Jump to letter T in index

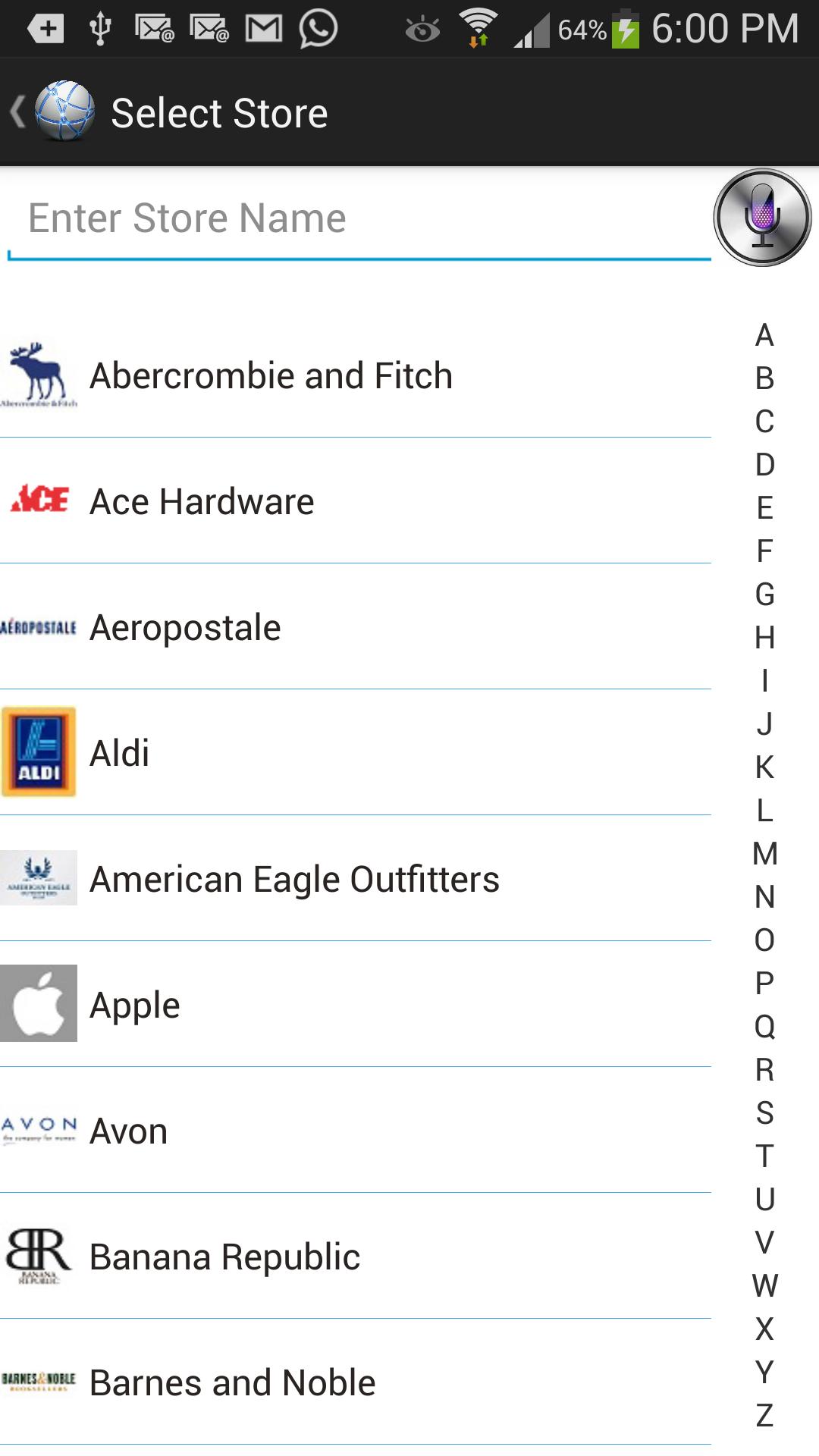point(764,1156)
